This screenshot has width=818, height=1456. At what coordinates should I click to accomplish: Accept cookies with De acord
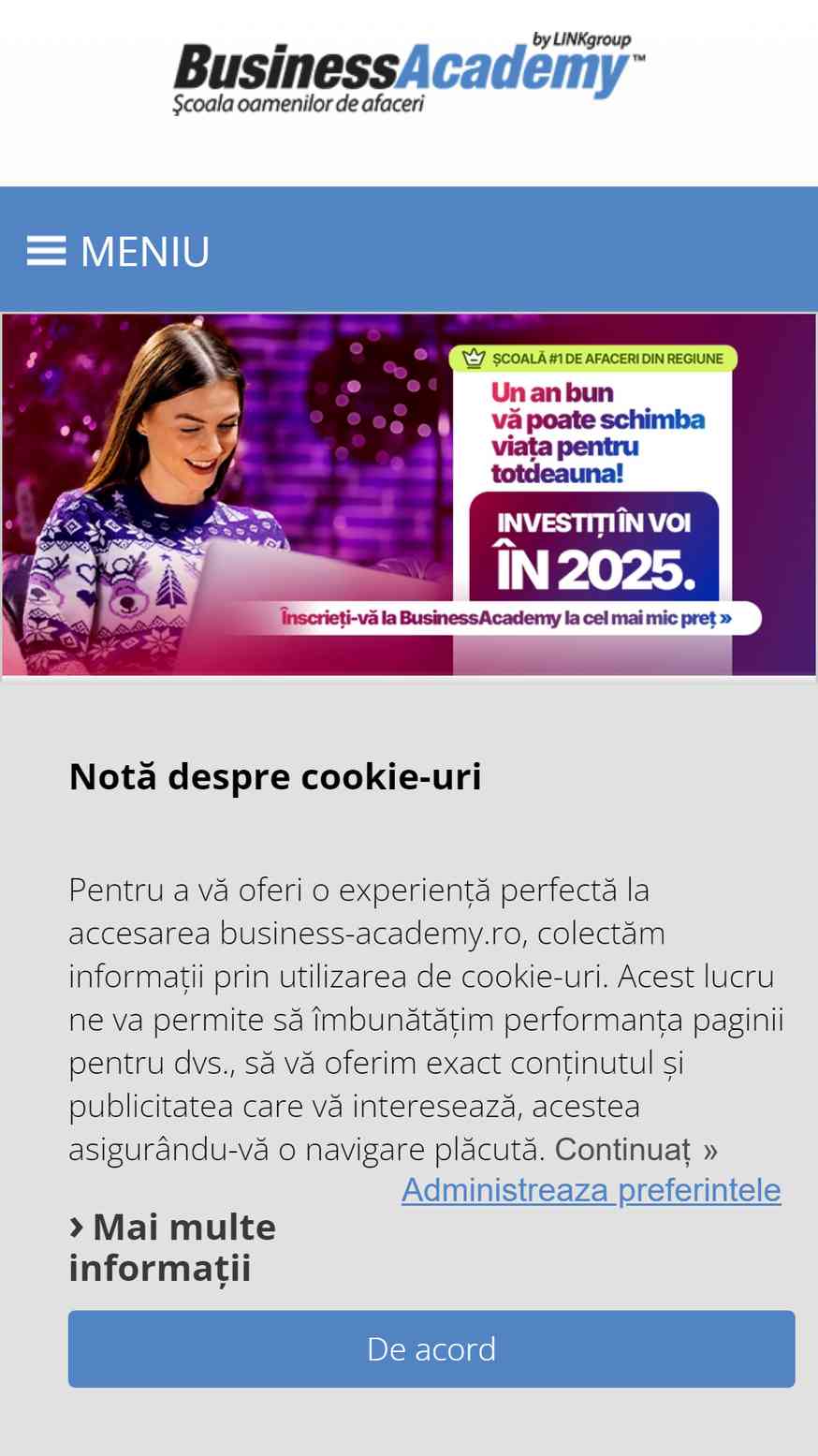pyautogui.click(x=431, y=1348)
